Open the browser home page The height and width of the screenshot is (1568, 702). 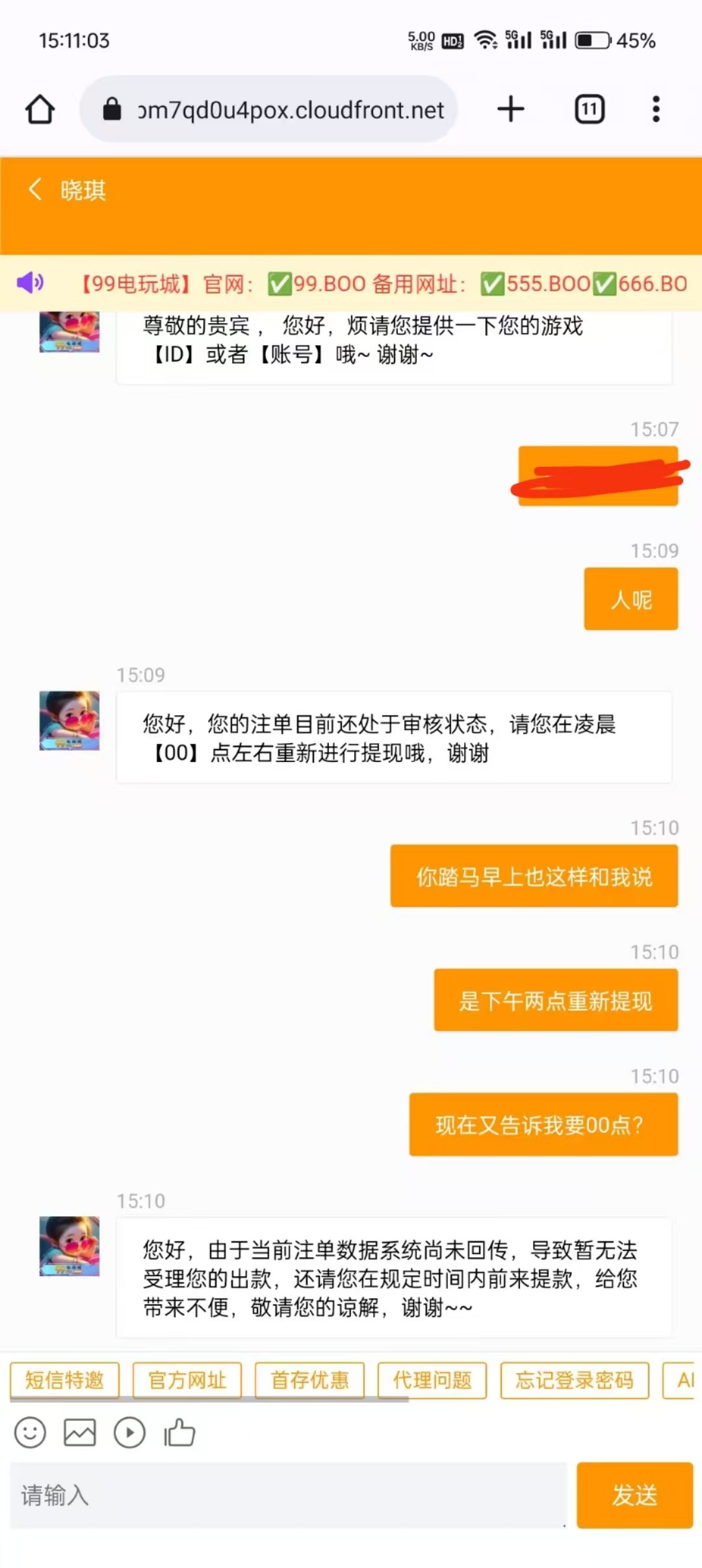(40, 109)
